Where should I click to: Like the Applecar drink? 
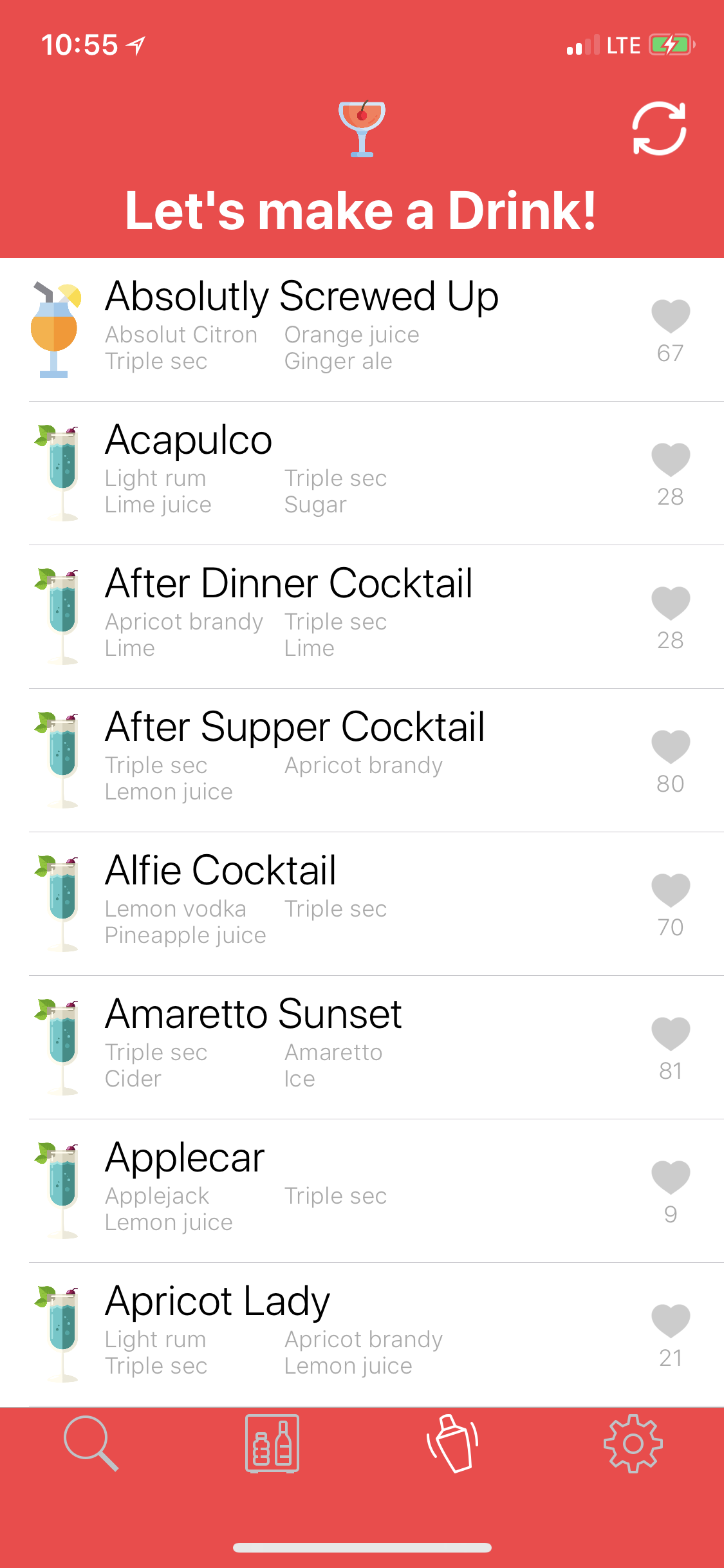pyautogui.click(x=671, y=1177)
